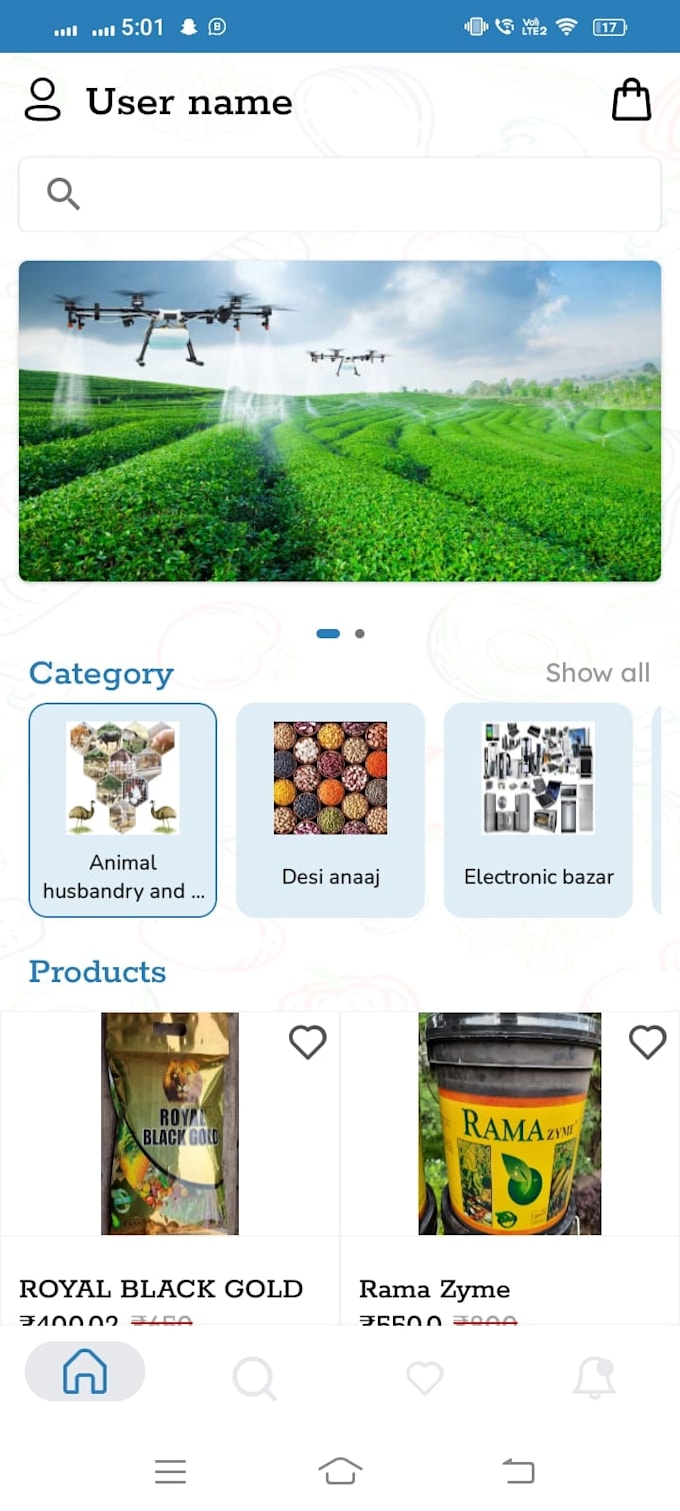Add ROYAL BLACK GOLD to wishlist
680x1511 pixels.
[307, 1042]
